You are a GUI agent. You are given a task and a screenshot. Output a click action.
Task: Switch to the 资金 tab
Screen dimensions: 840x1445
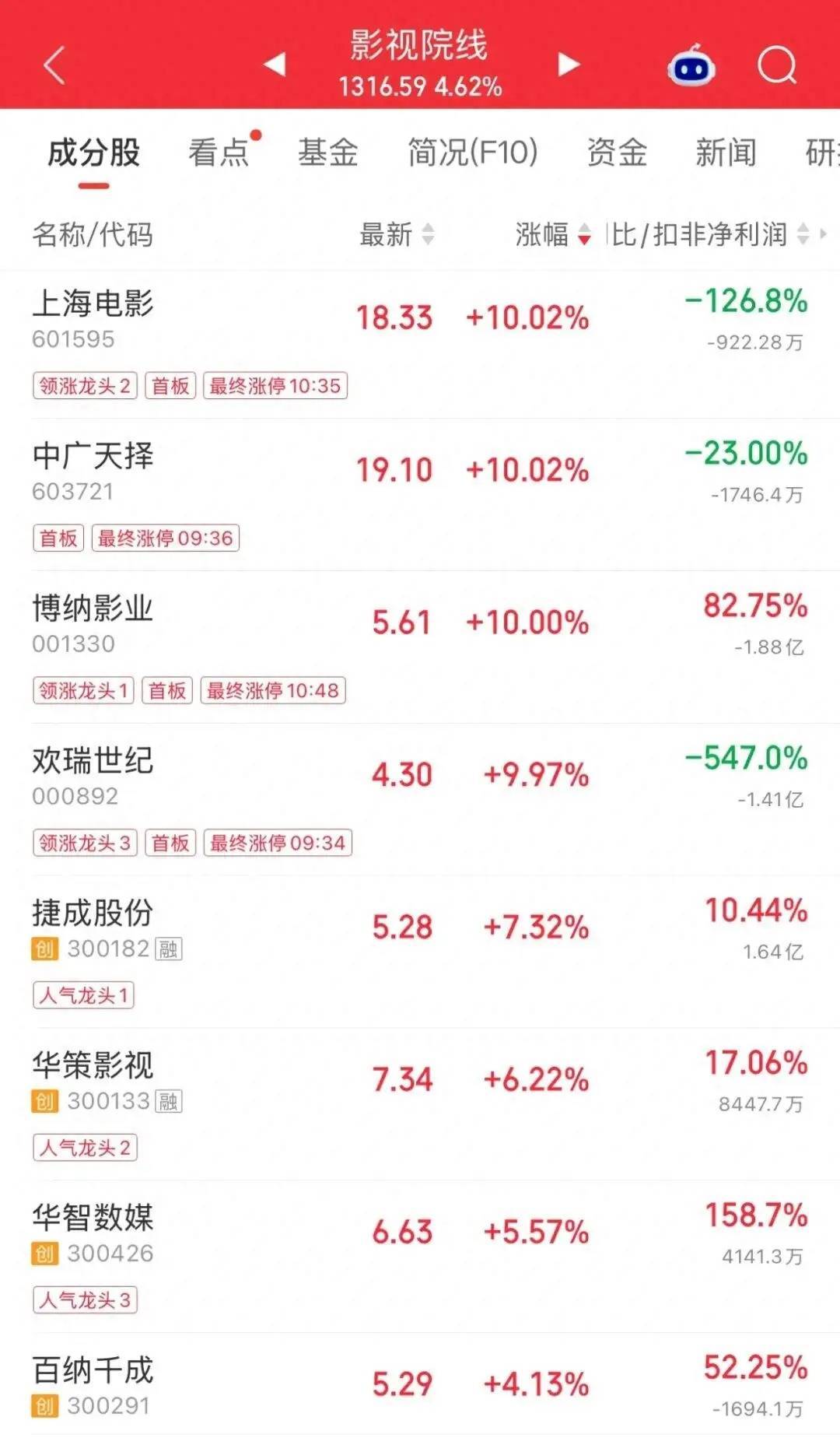point(617,153)
